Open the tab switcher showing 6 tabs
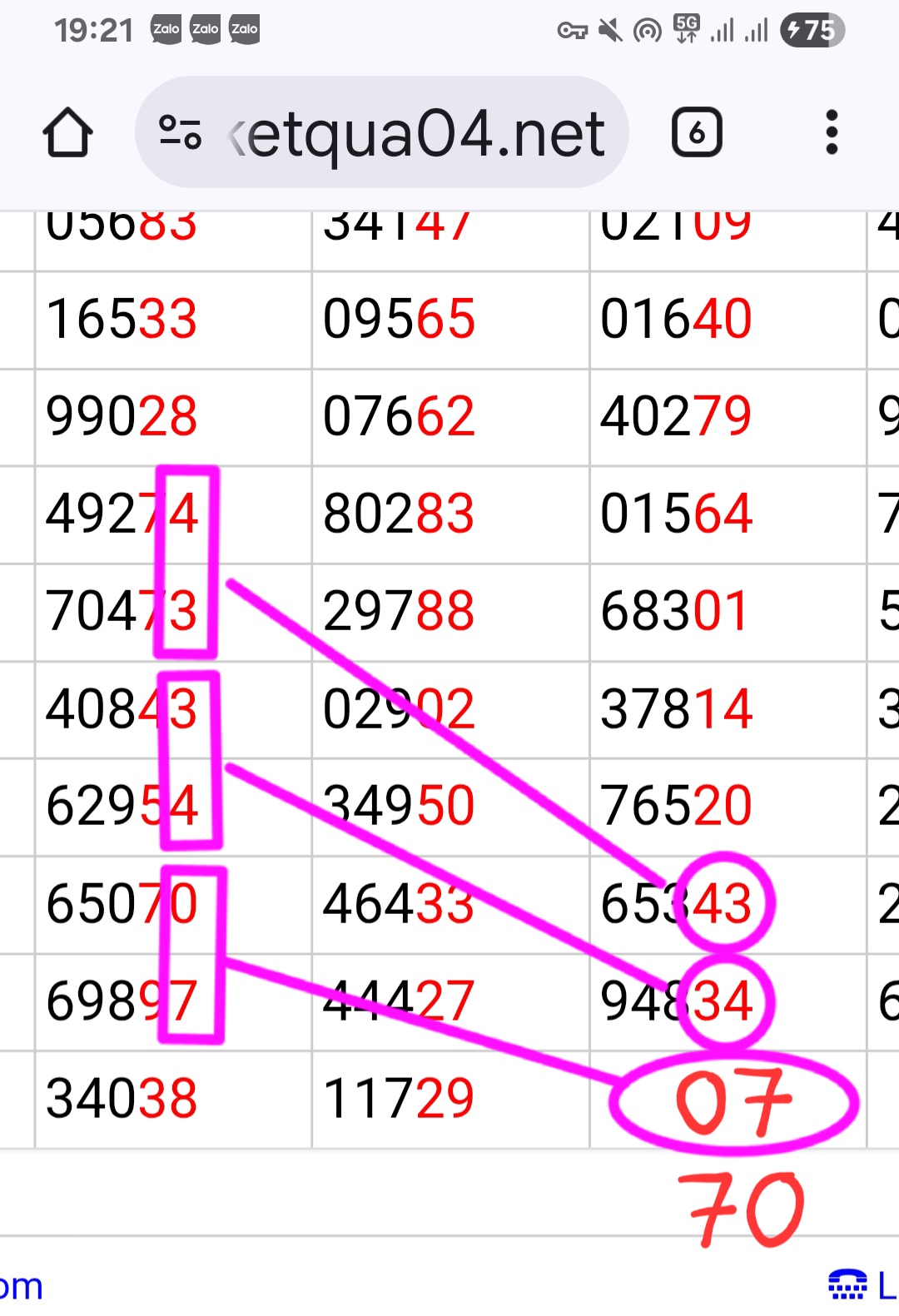Image resolution: width=899 pixels, height=1316 pixels. pyautogui.click(x=697, y=133)
